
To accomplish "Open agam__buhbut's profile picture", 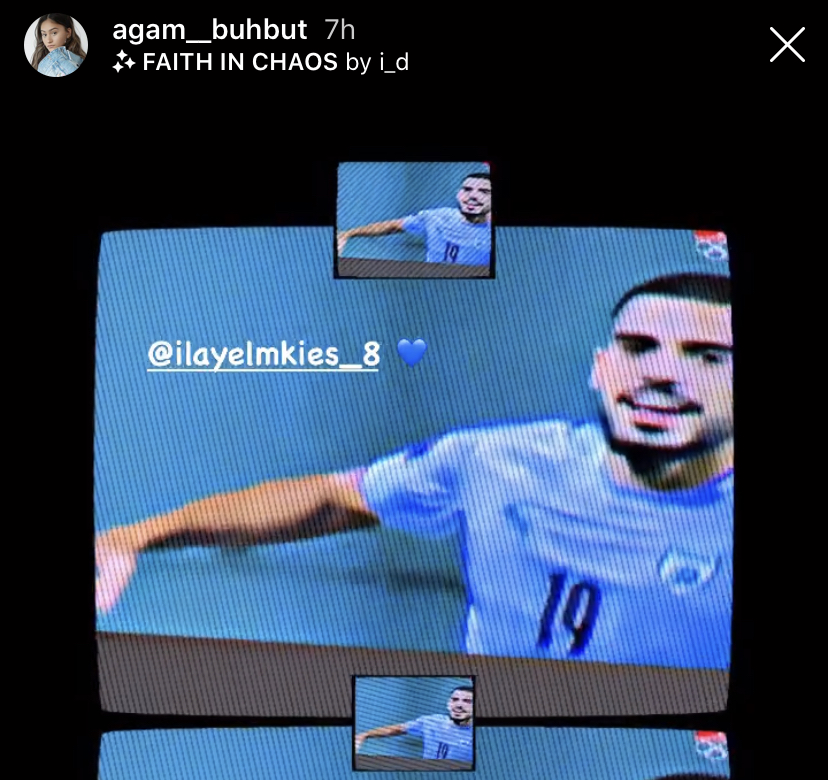I will point(56,45).
